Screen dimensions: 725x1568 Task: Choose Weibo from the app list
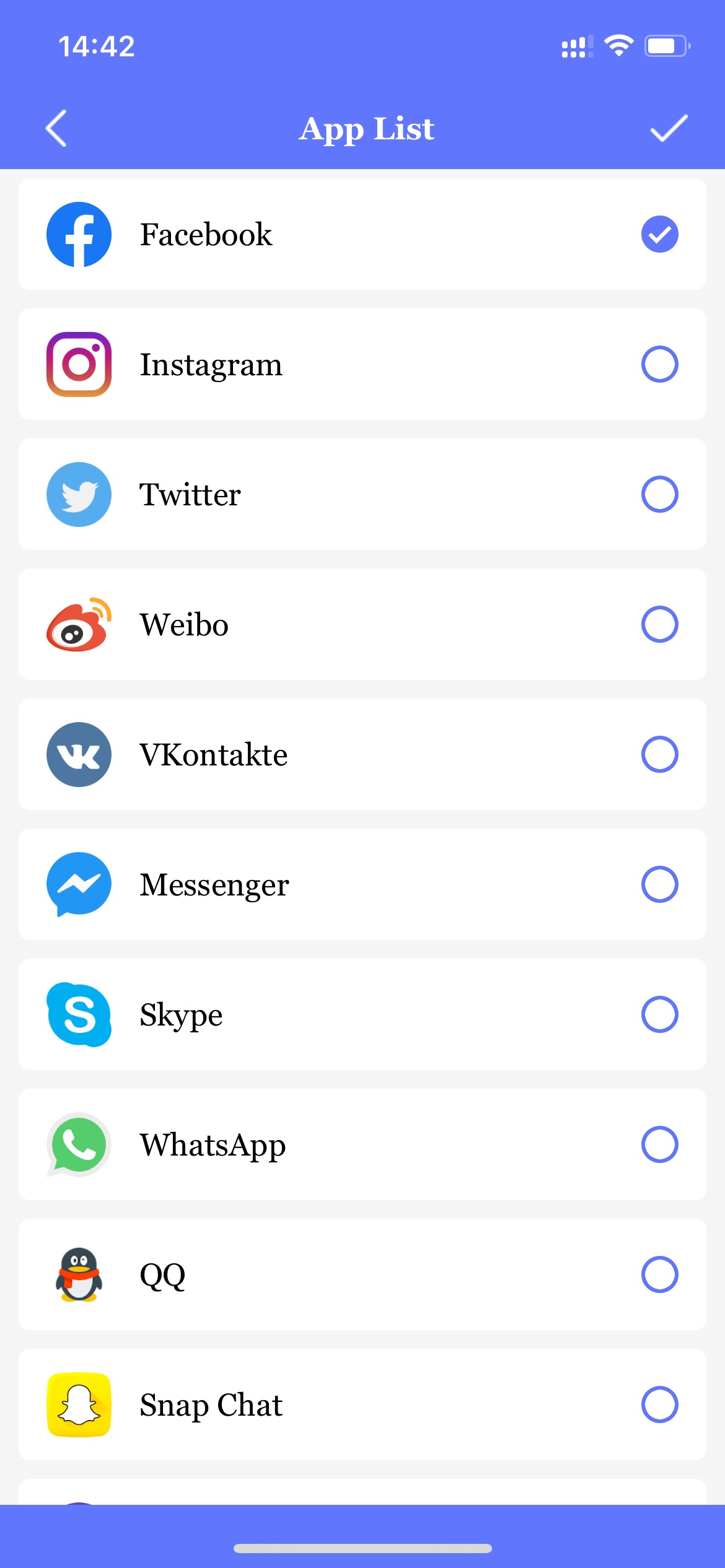[362, 624]
